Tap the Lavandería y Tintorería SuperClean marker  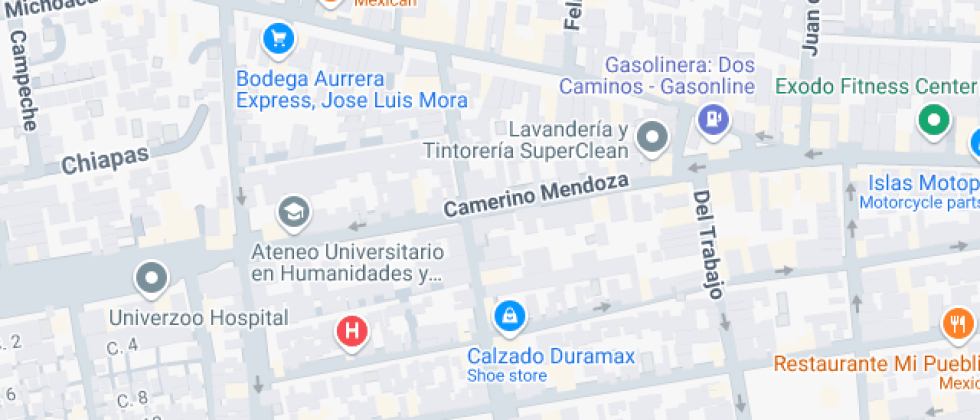point(652,138)
